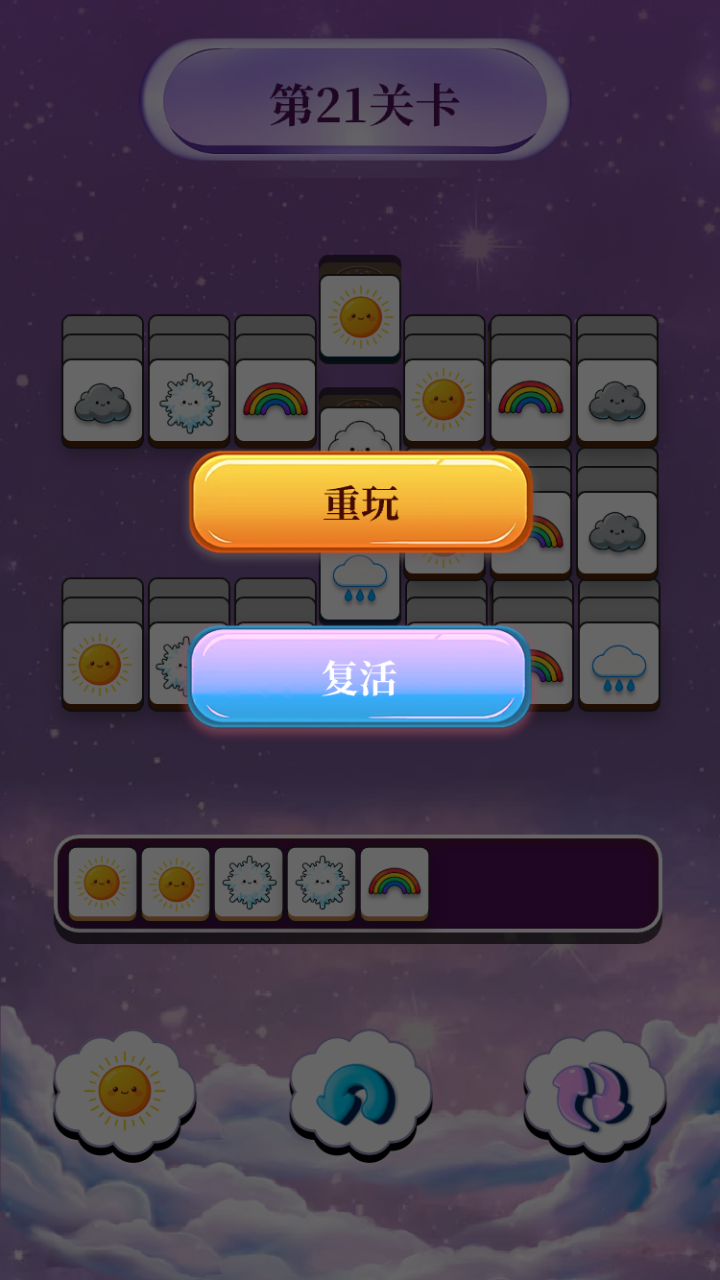This screenshot has width=720, height=1280.
Task: Tap the 复活 revive button
Action: (360, 677)
